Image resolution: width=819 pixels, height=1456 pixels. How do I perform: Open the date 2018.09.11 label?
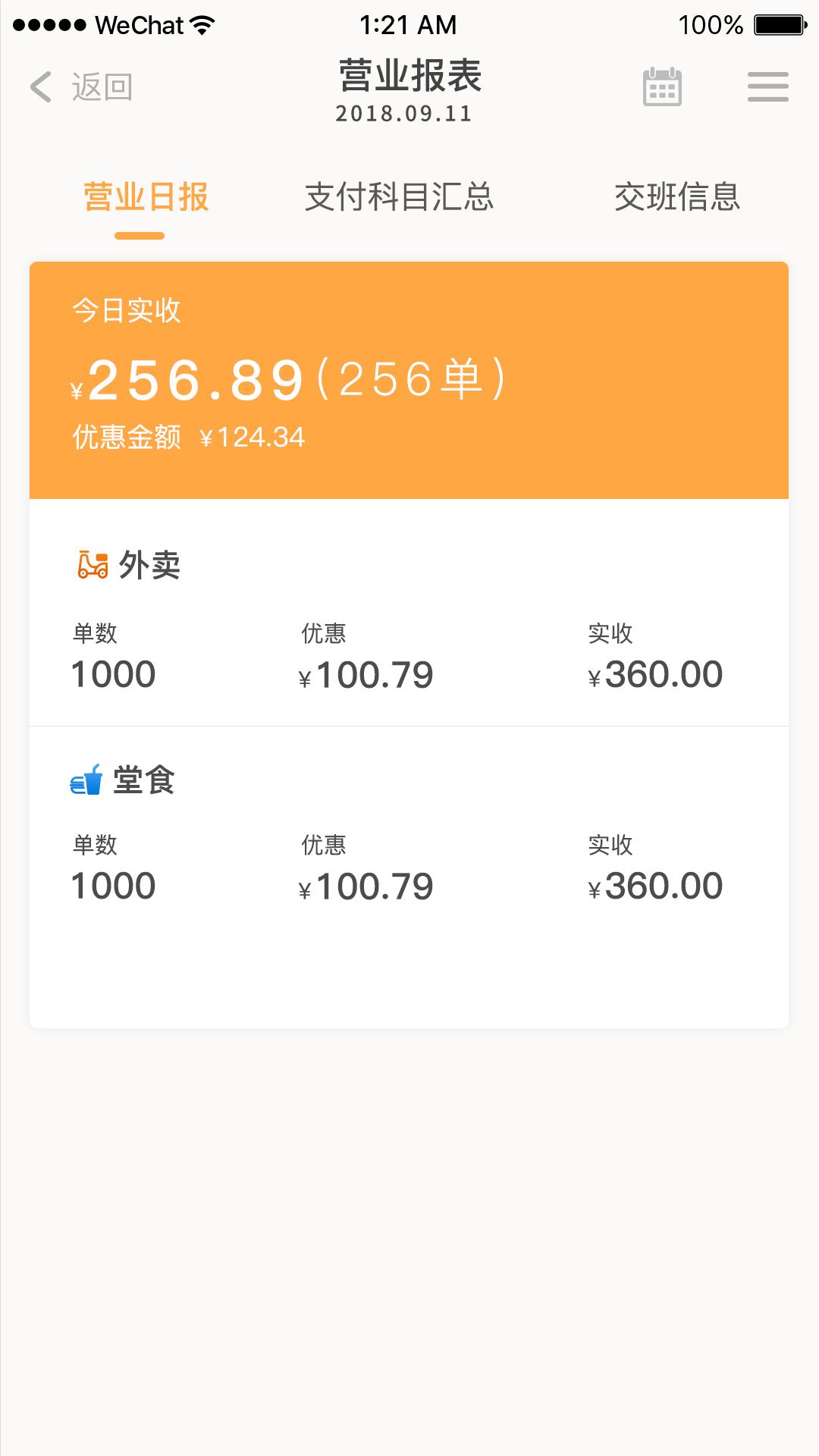click(x=403, y=114)
